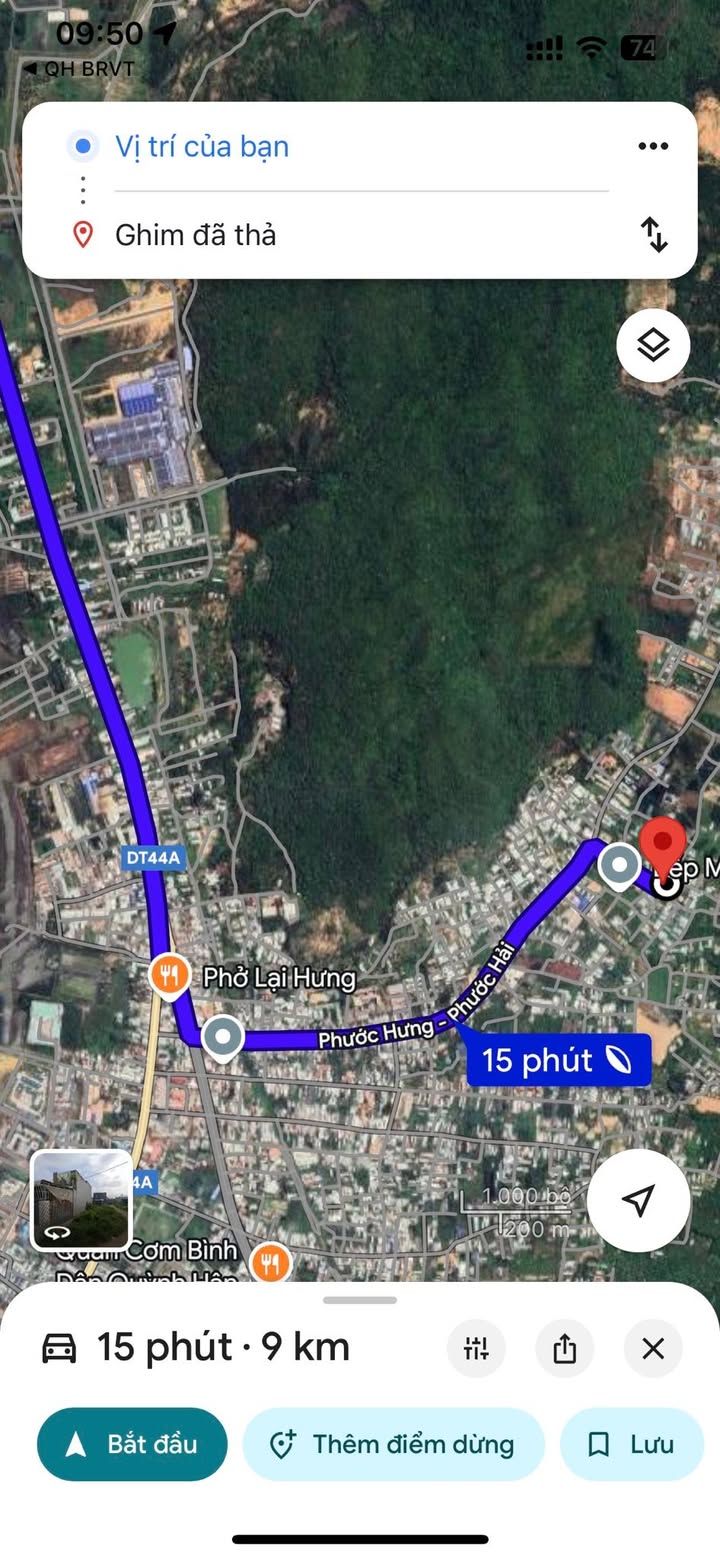Add a stop with 'Thêm điểm dừng'
The image size is (720, 1559).
point(393,1444)
